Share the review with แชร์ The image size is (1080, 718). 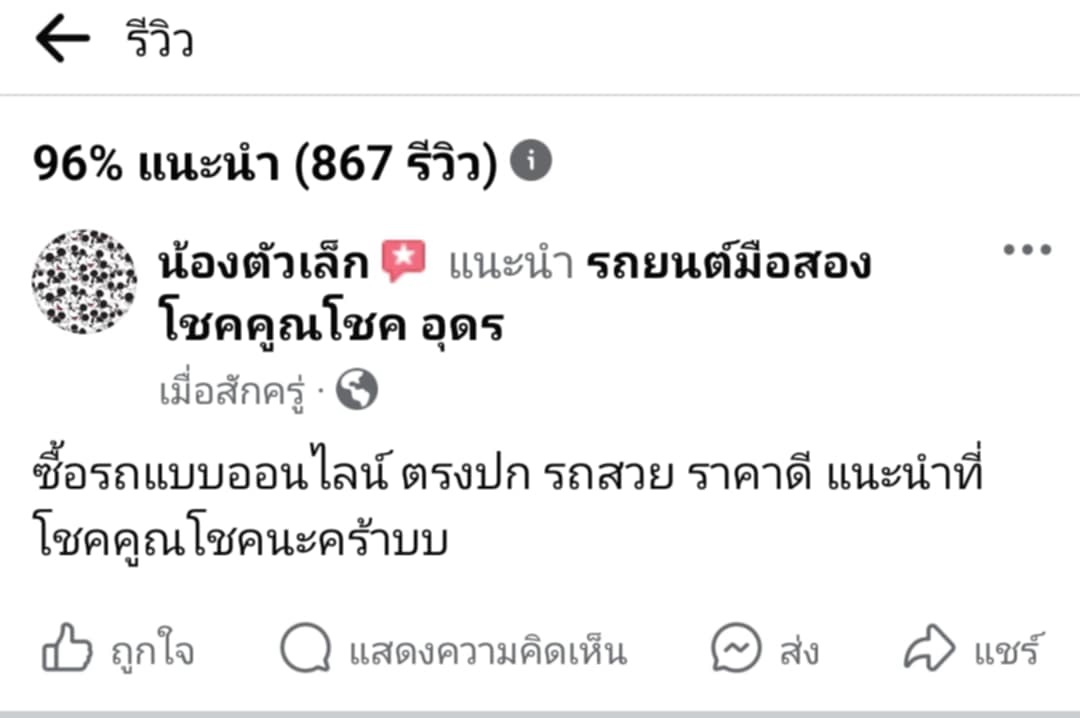(x=973, y=652)
